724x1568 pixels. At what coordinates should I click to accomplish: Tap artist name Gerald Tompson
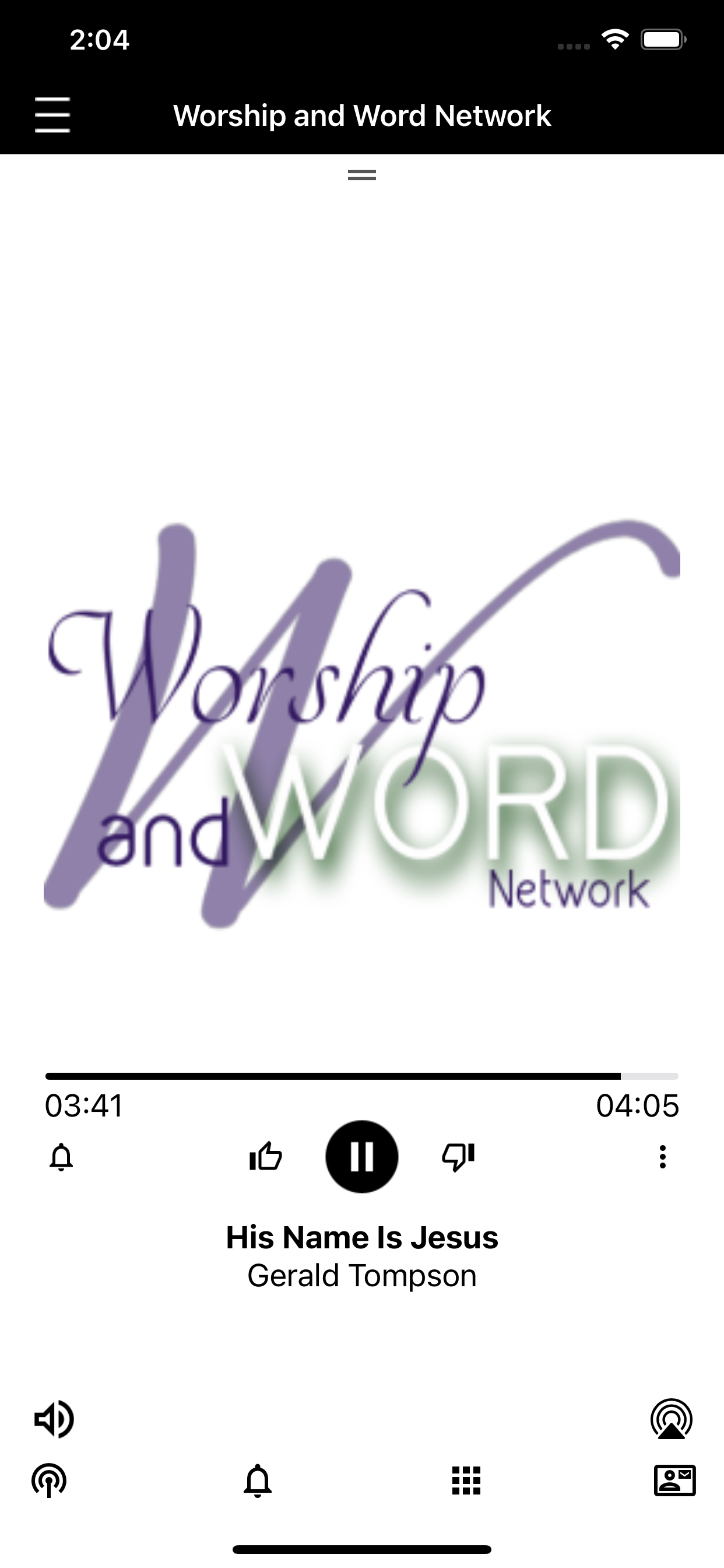pos(362,1276)
